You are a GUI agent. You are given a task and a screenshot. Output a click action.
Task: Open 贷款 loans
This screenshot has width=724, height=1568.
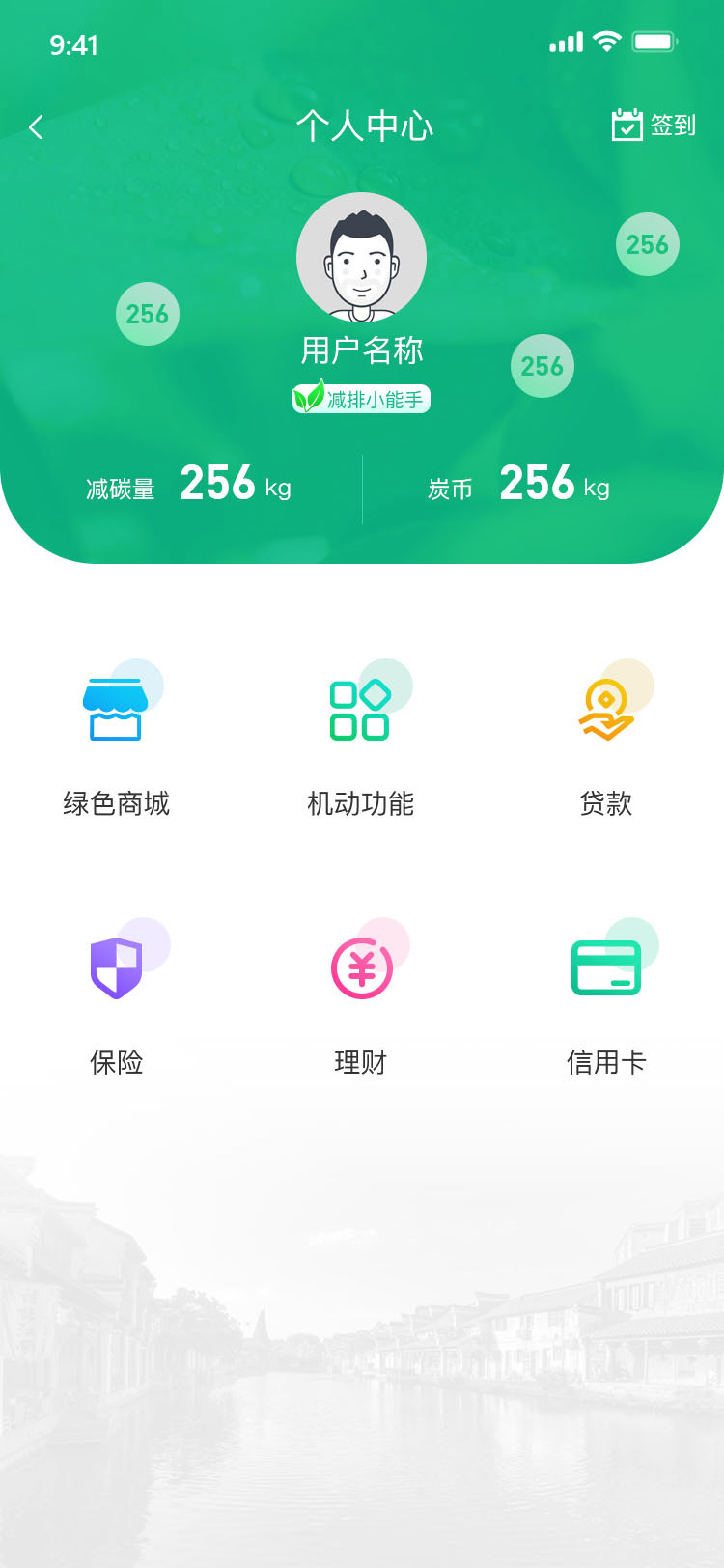click(606, 741)
